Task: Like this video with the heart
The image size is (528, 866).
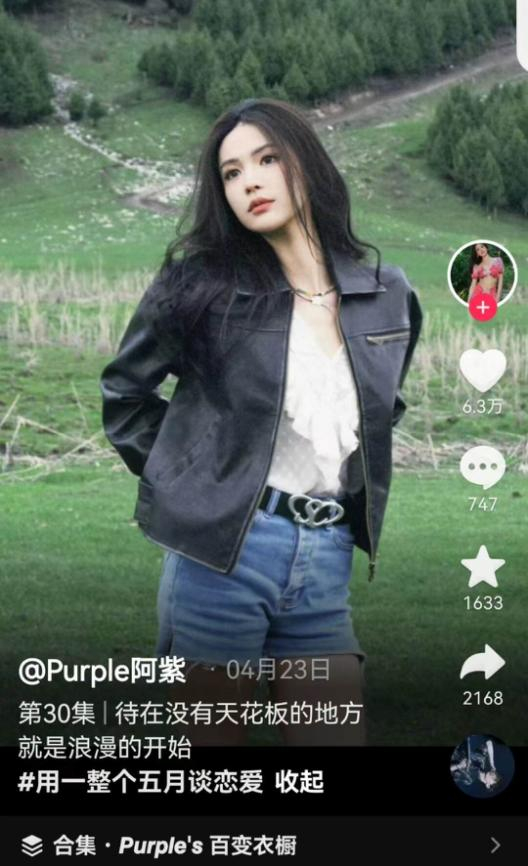Action: (x=483, y=370)
